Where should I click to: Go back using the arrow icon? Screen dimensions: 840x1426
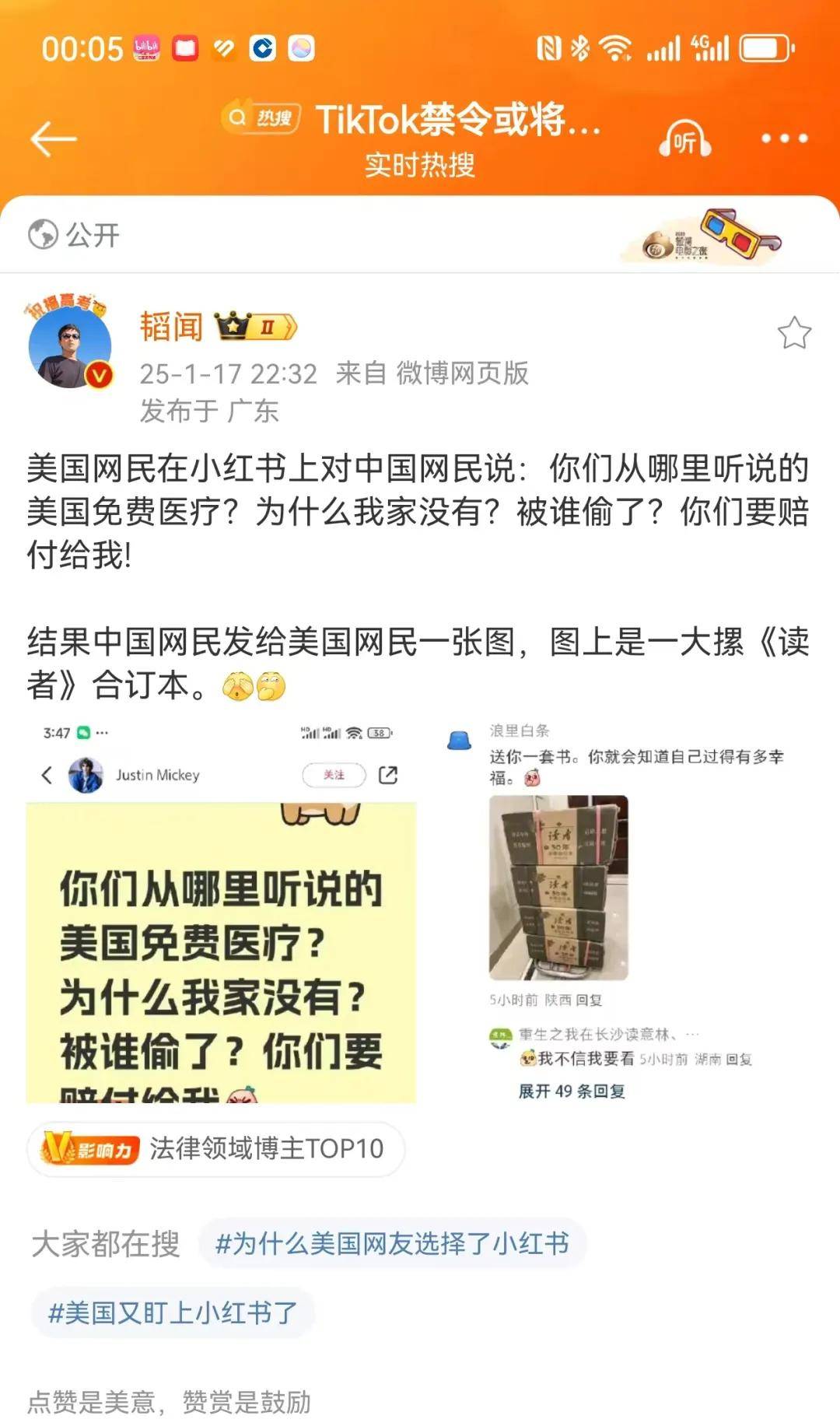(53, 139)
